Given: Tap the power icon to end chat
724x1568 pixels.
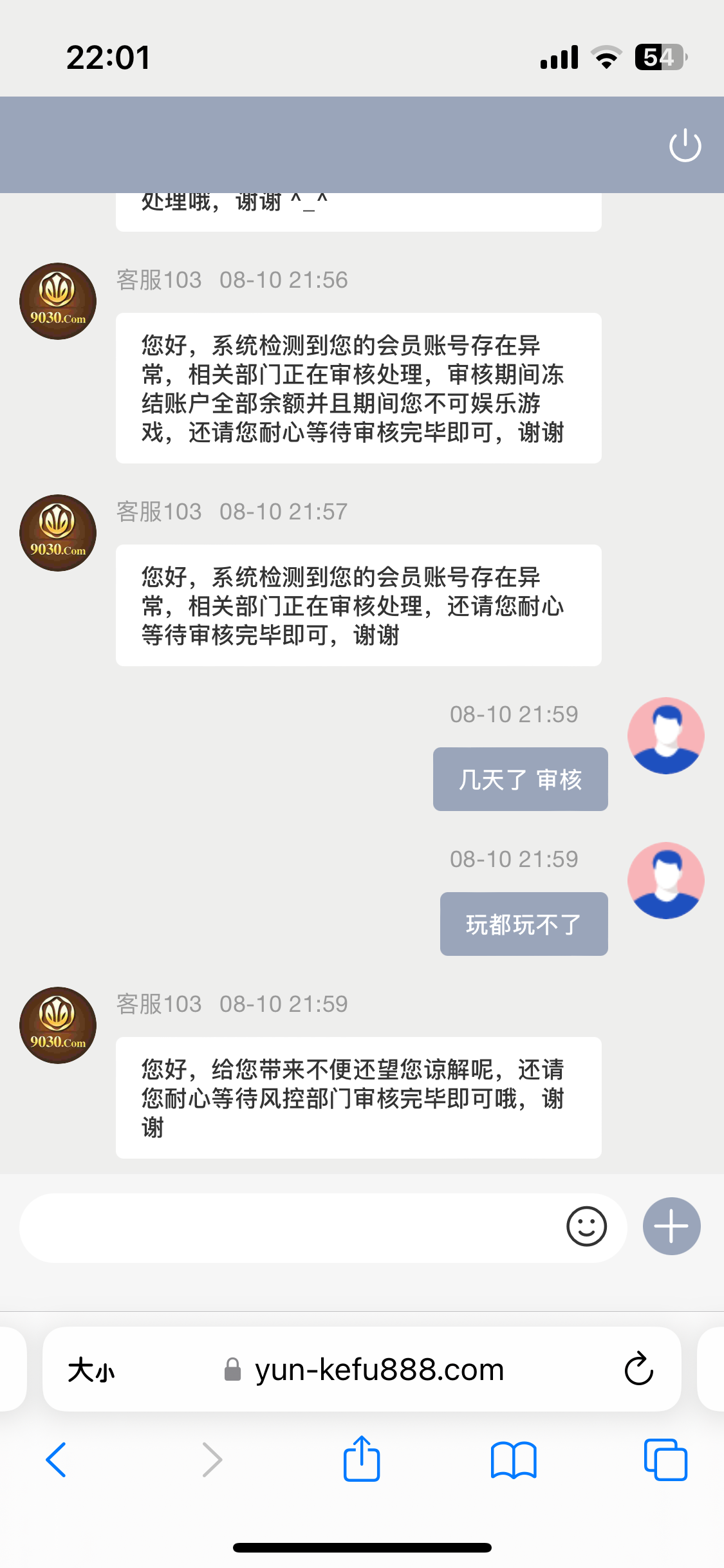Looking at the screenshot, I should tap(685, 145).
